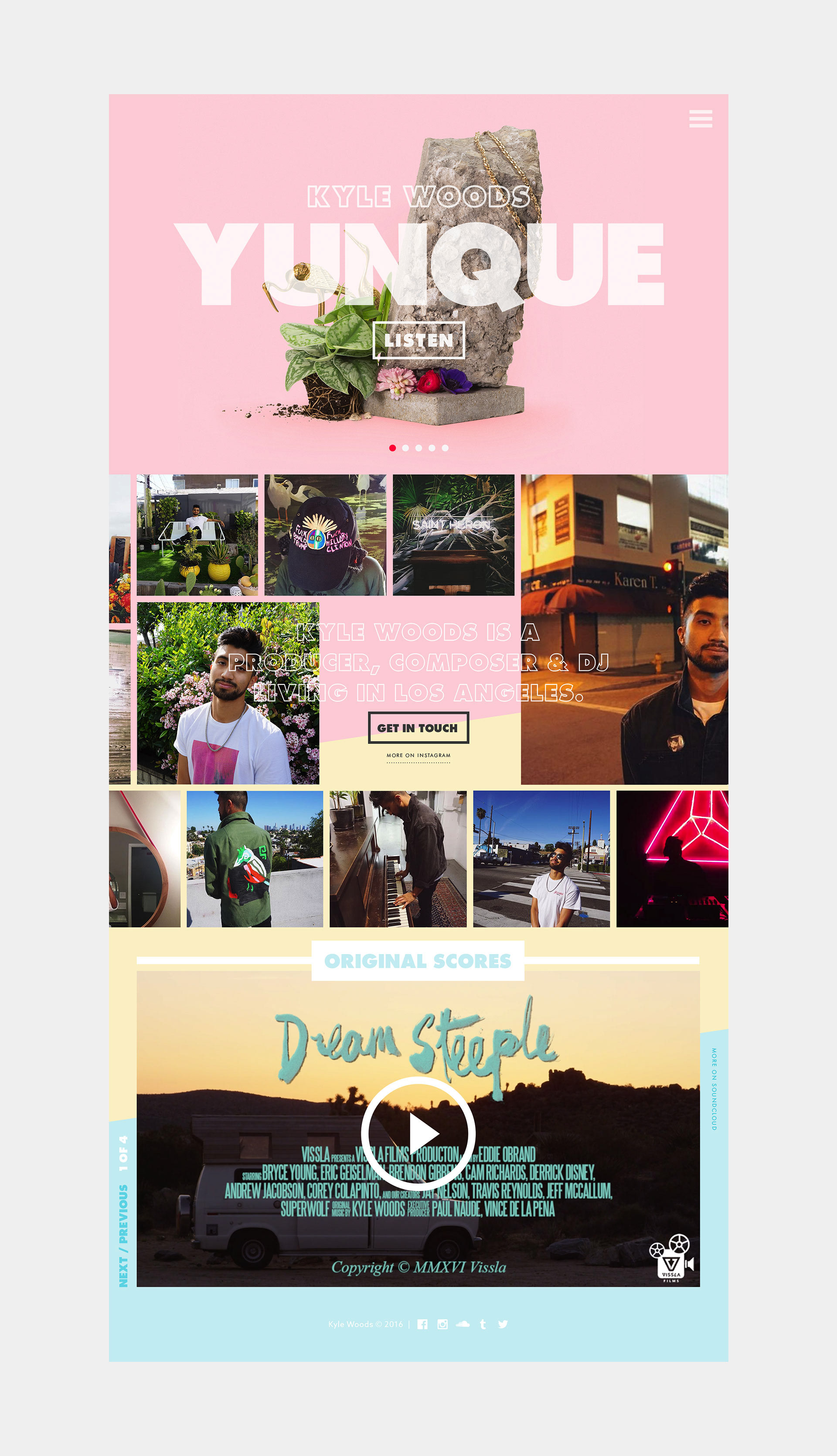Viewport: 837px width, 1456px height.
Task: Open the More on Instagram link
Action: [x=418, y=755]
